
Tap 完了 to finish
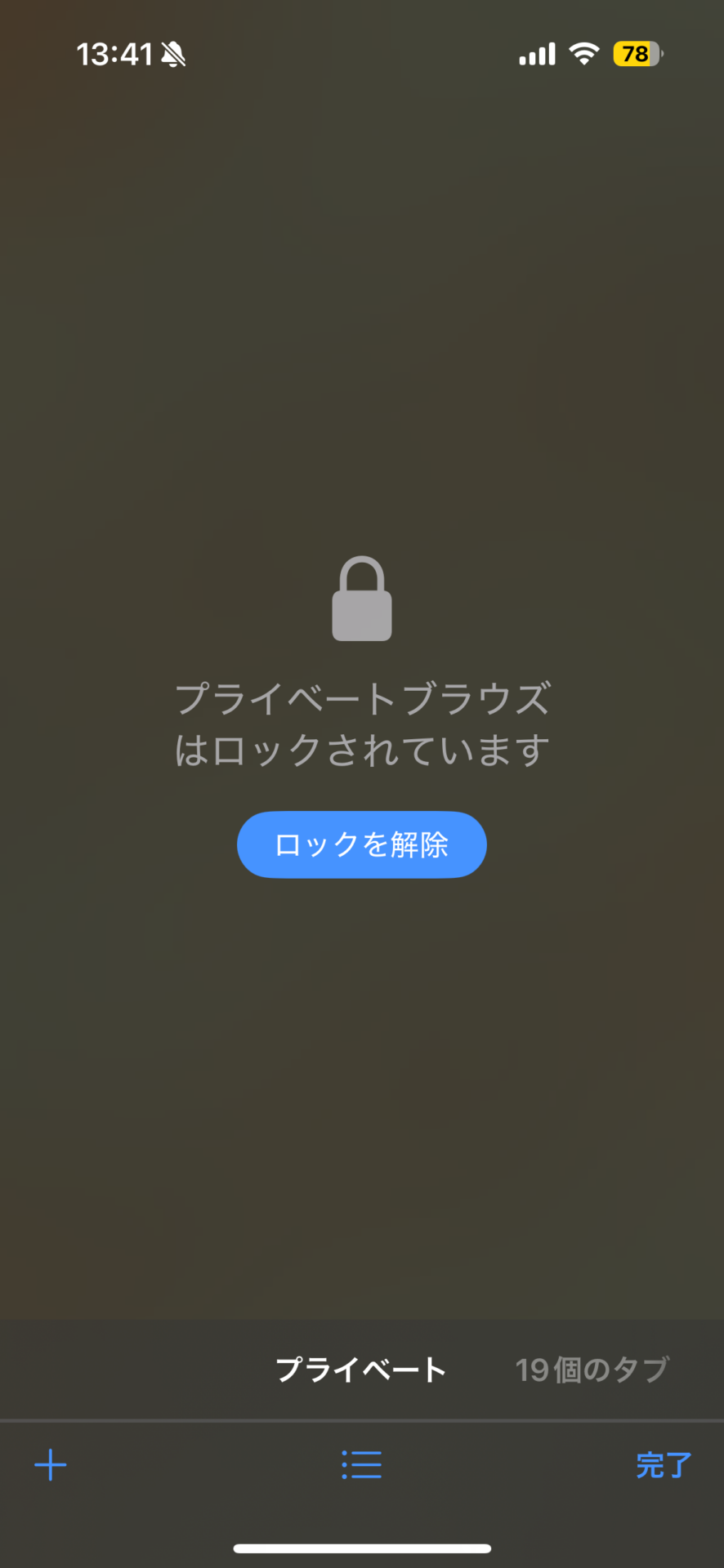point(663,1464)
